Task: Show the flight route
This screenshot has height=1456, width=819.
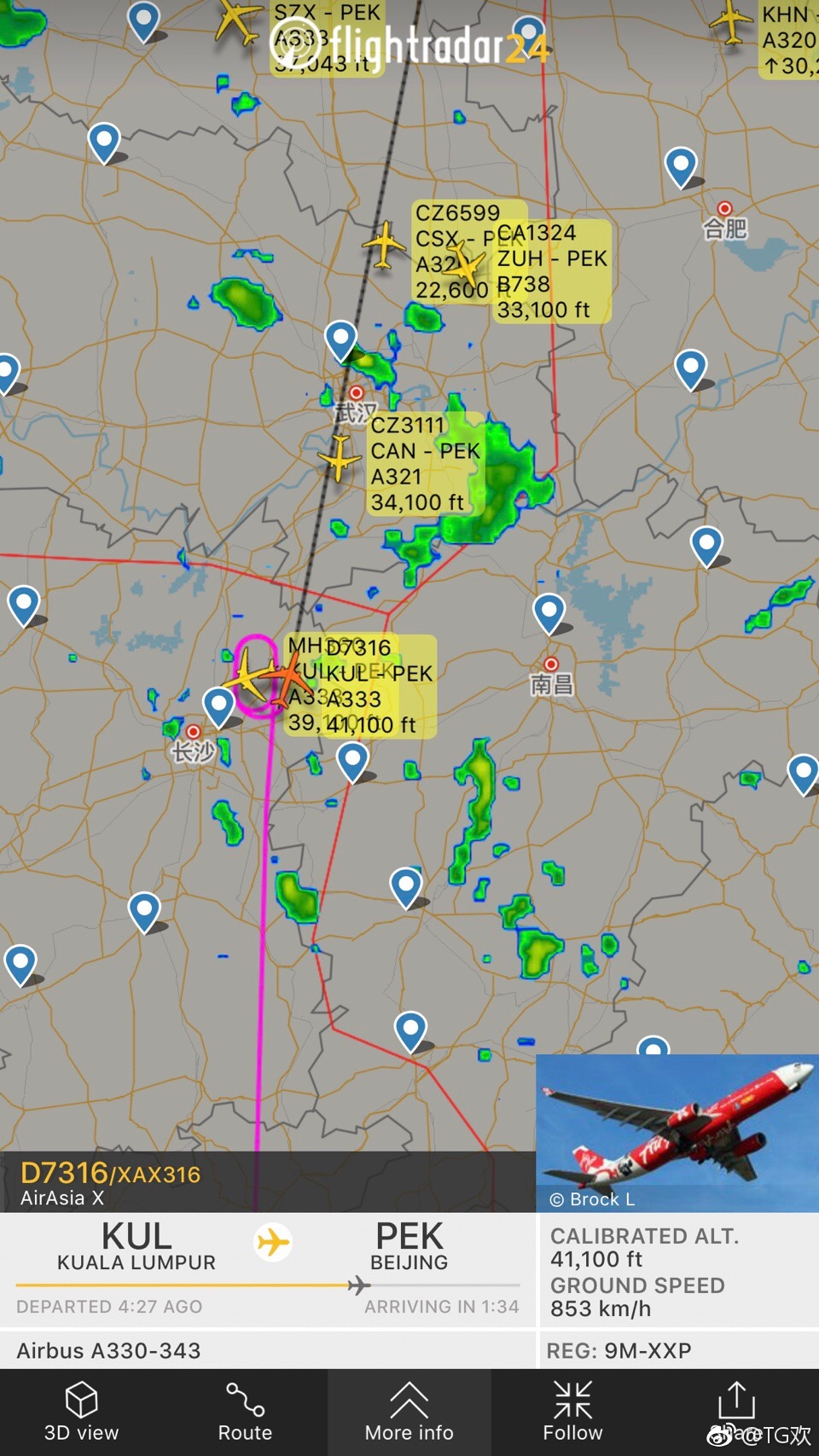Action: [x=245, y=1412]
